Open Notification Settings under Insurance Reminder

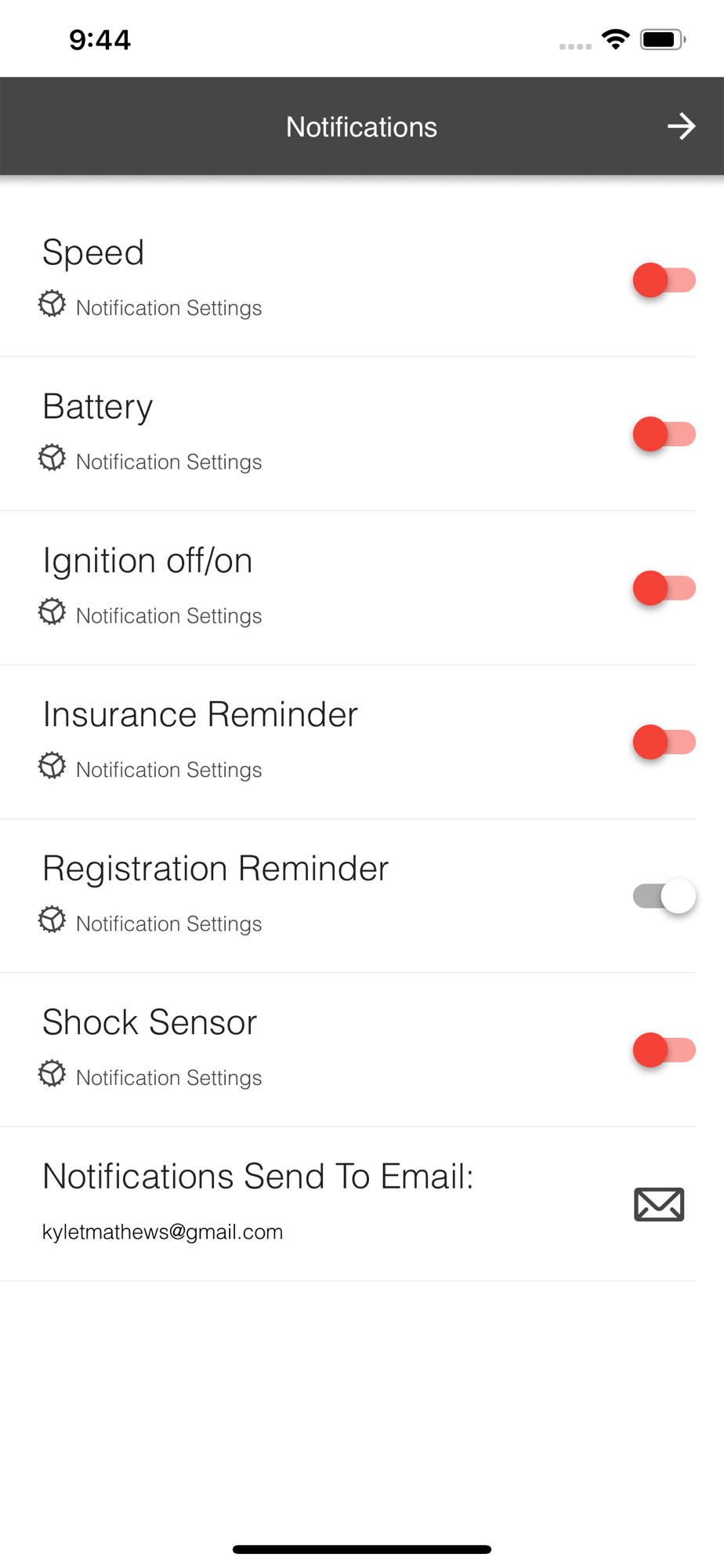150,768
